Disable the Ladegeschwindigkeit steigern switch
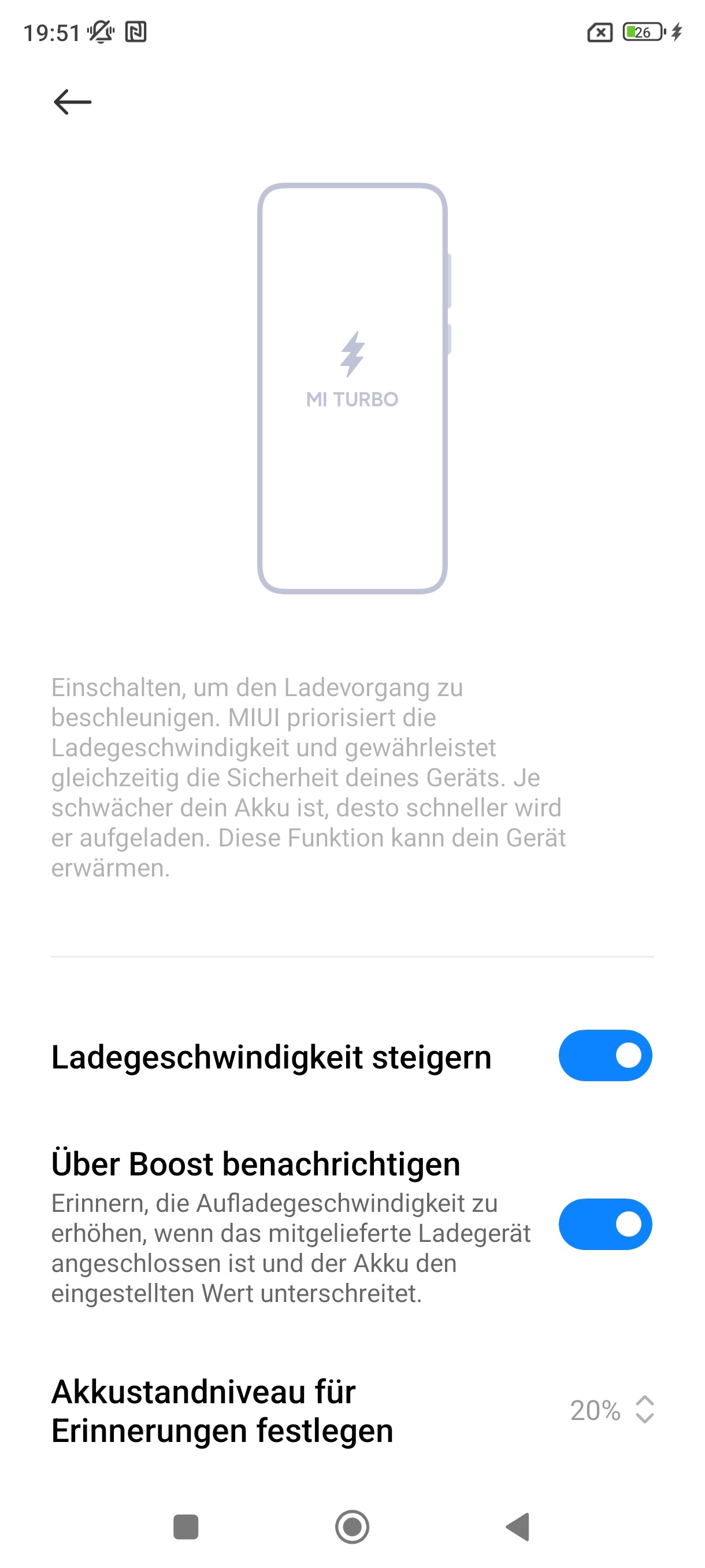 [x=604, y=1056]
